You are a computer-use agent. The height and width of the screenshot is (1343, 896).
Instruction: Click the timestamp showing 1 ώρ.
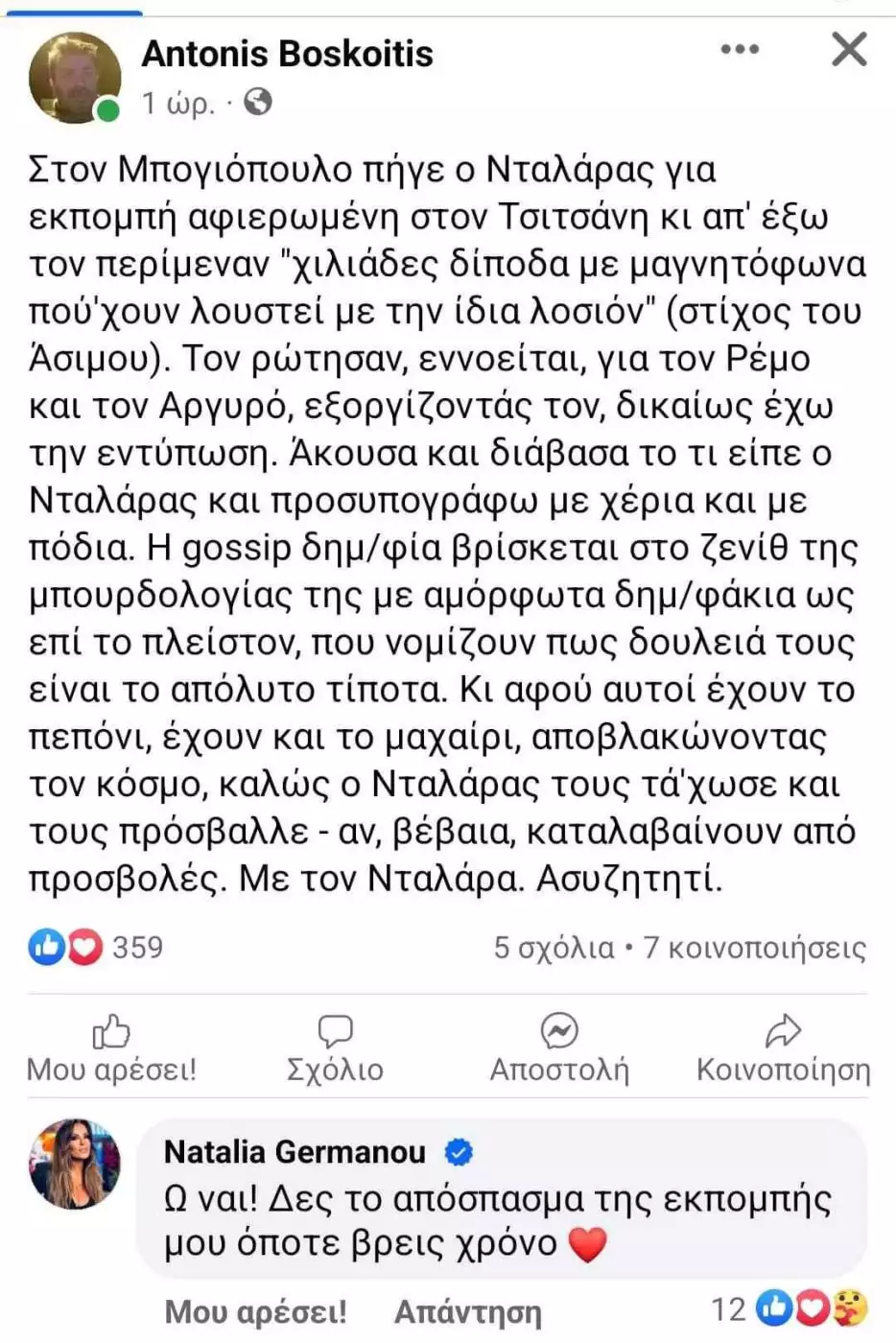[177, 103]
